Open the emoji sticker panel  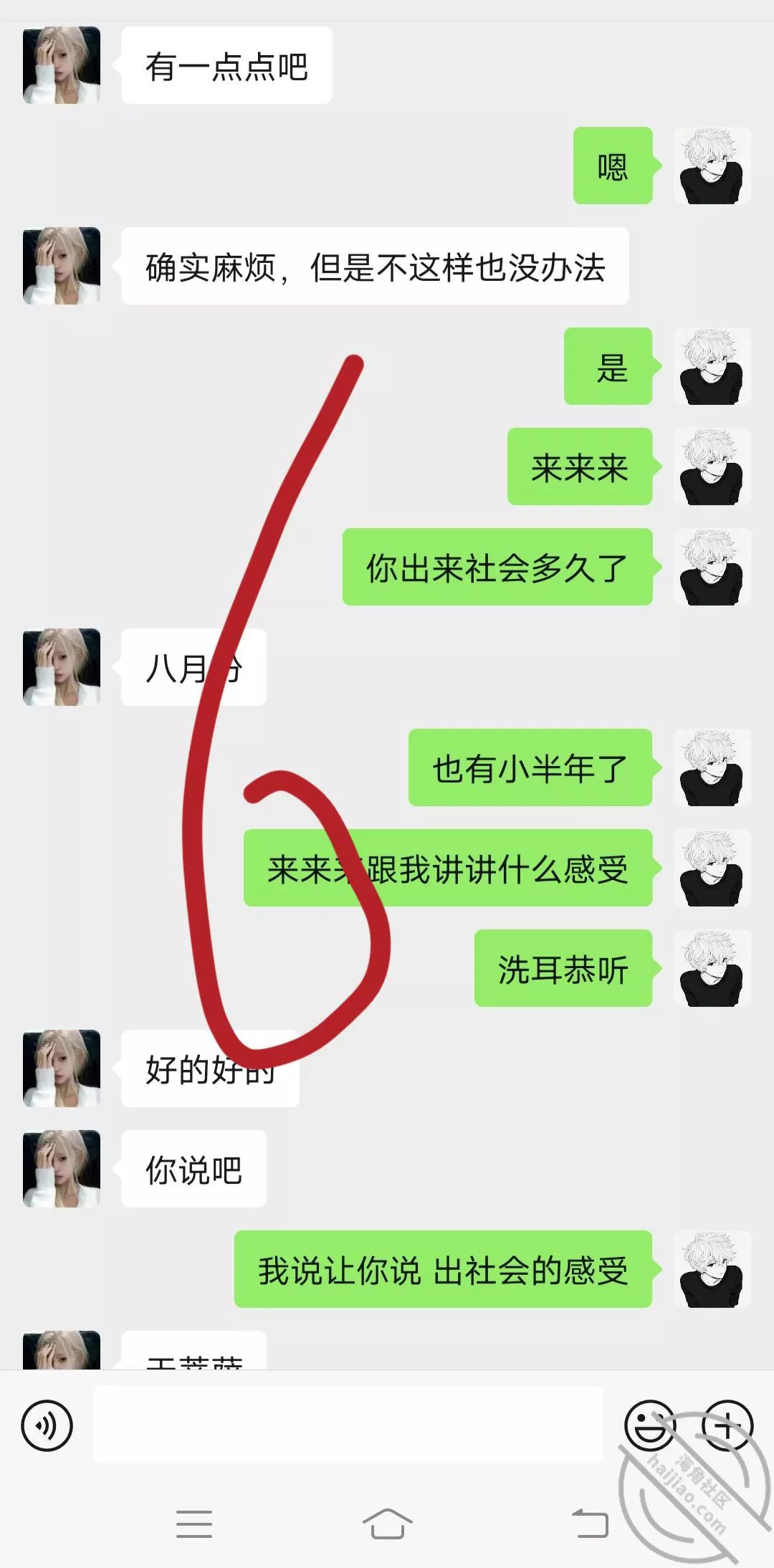[x=649, y=1425]
